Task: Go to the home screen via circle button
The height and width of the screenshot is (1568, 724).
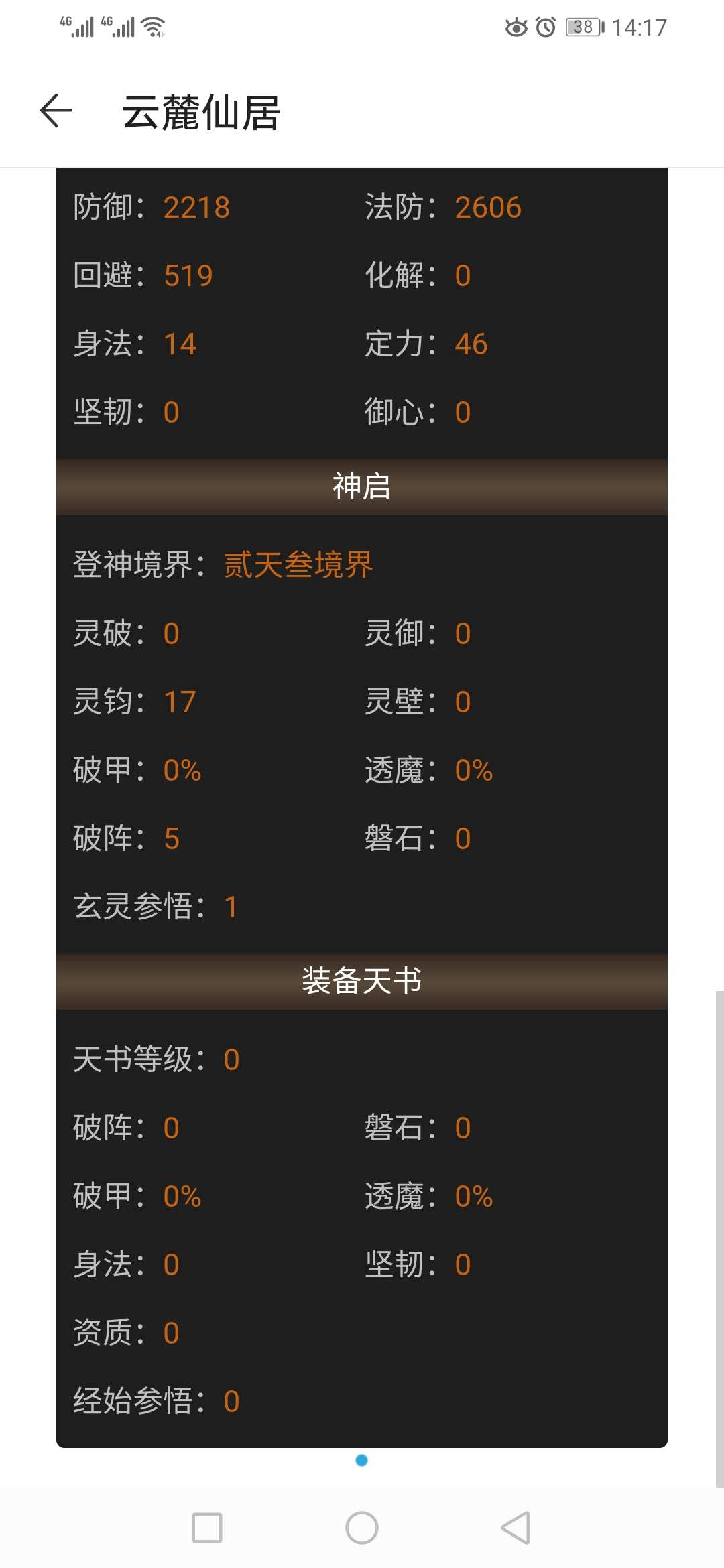Action: [362, 1528]
